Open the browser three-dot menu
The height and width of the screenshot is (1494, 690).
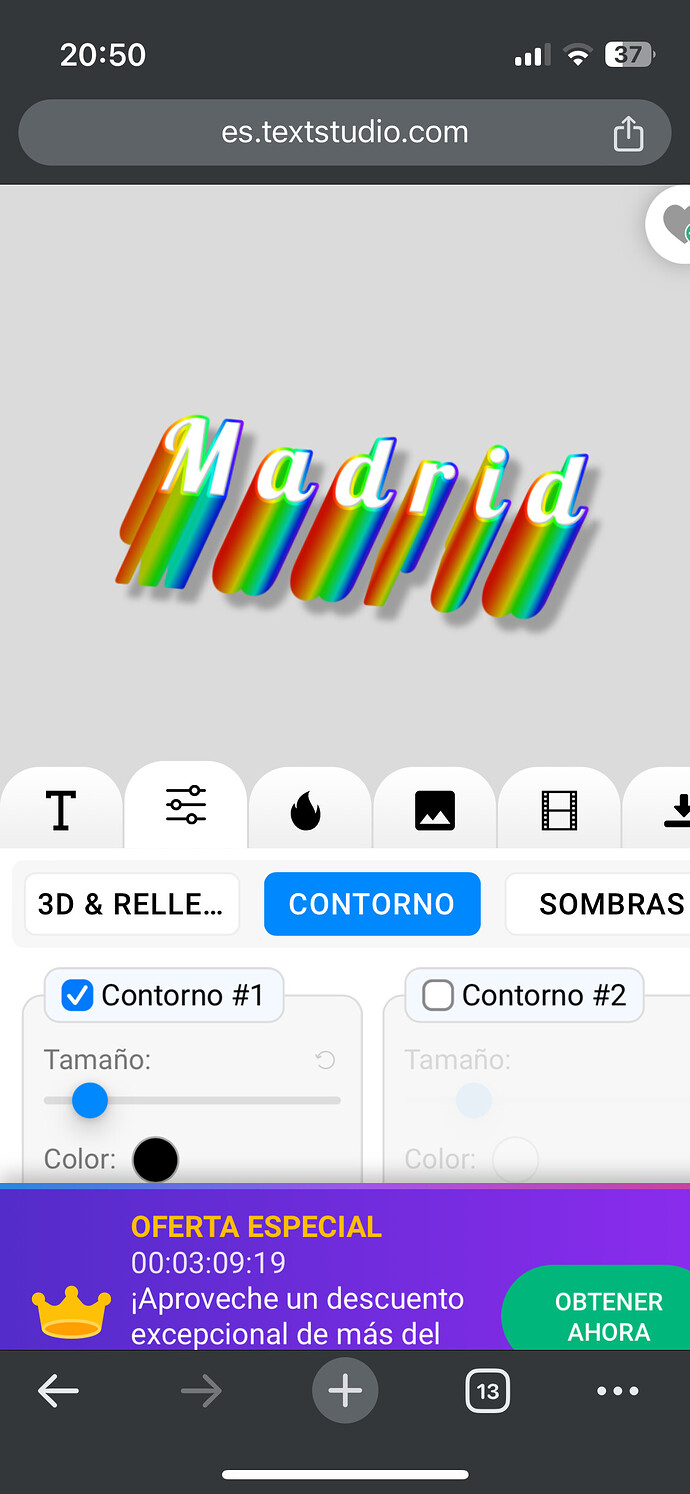click(617, 1391)
